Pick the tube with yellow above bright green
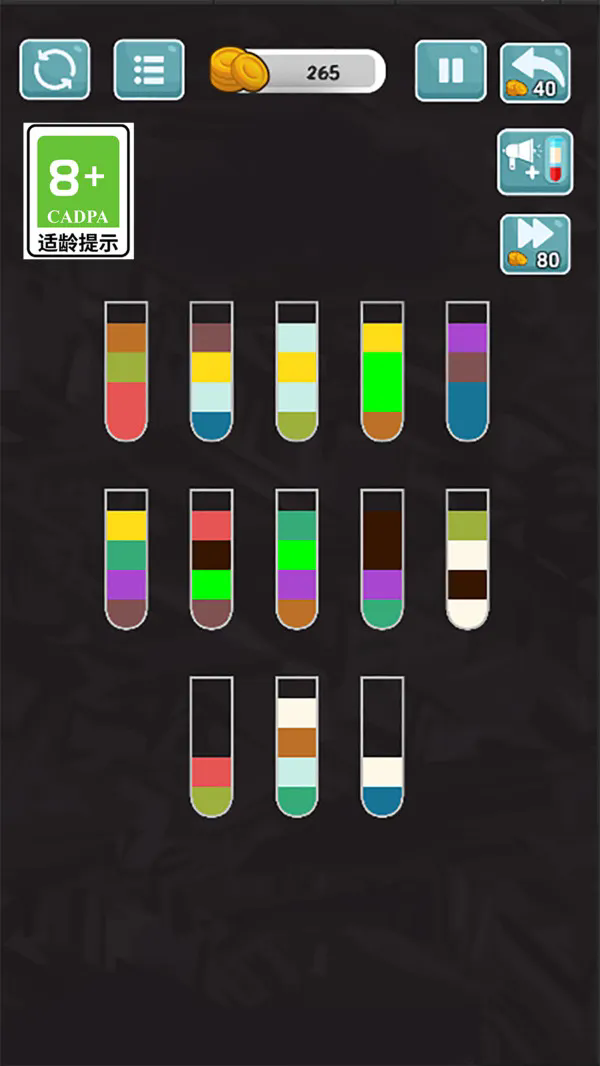 (382, 372)
